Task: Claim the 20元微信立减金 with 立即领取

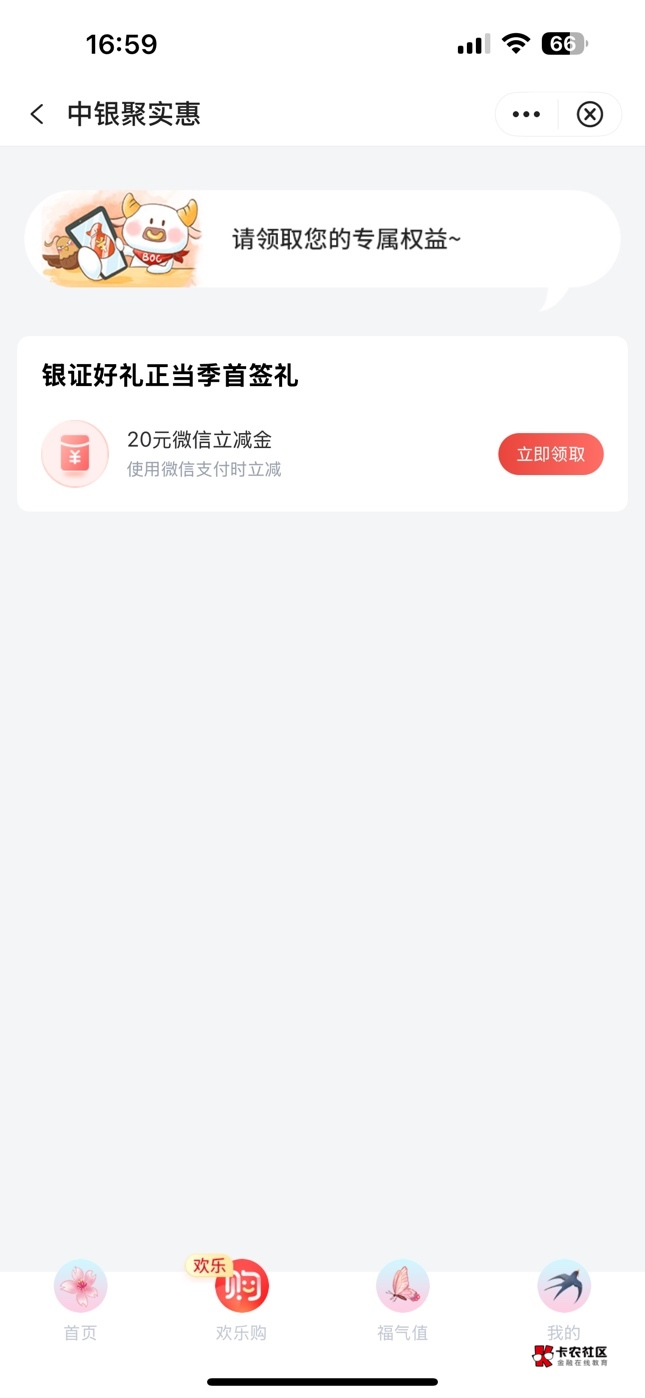Action: (551, 454)
